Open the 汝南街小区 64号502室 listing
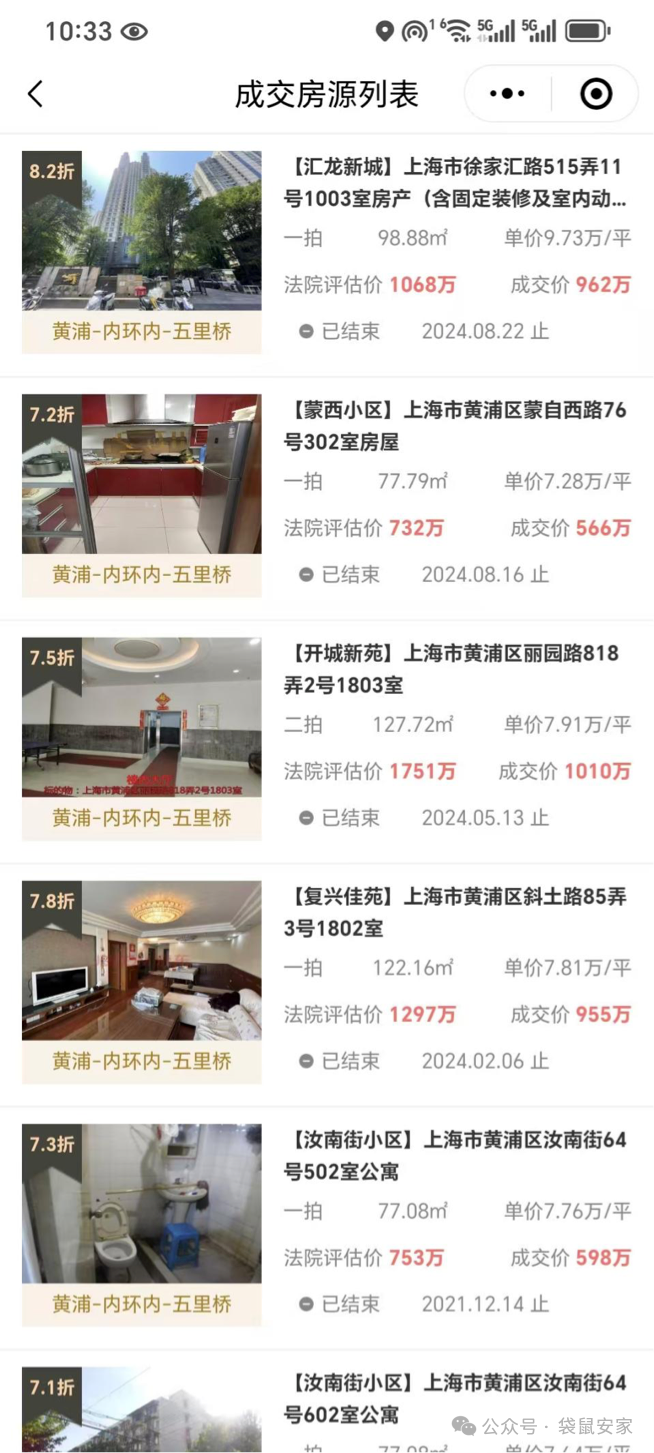Image resolution: width=654 pixels, height=1453 pixels. [456, 1155]
